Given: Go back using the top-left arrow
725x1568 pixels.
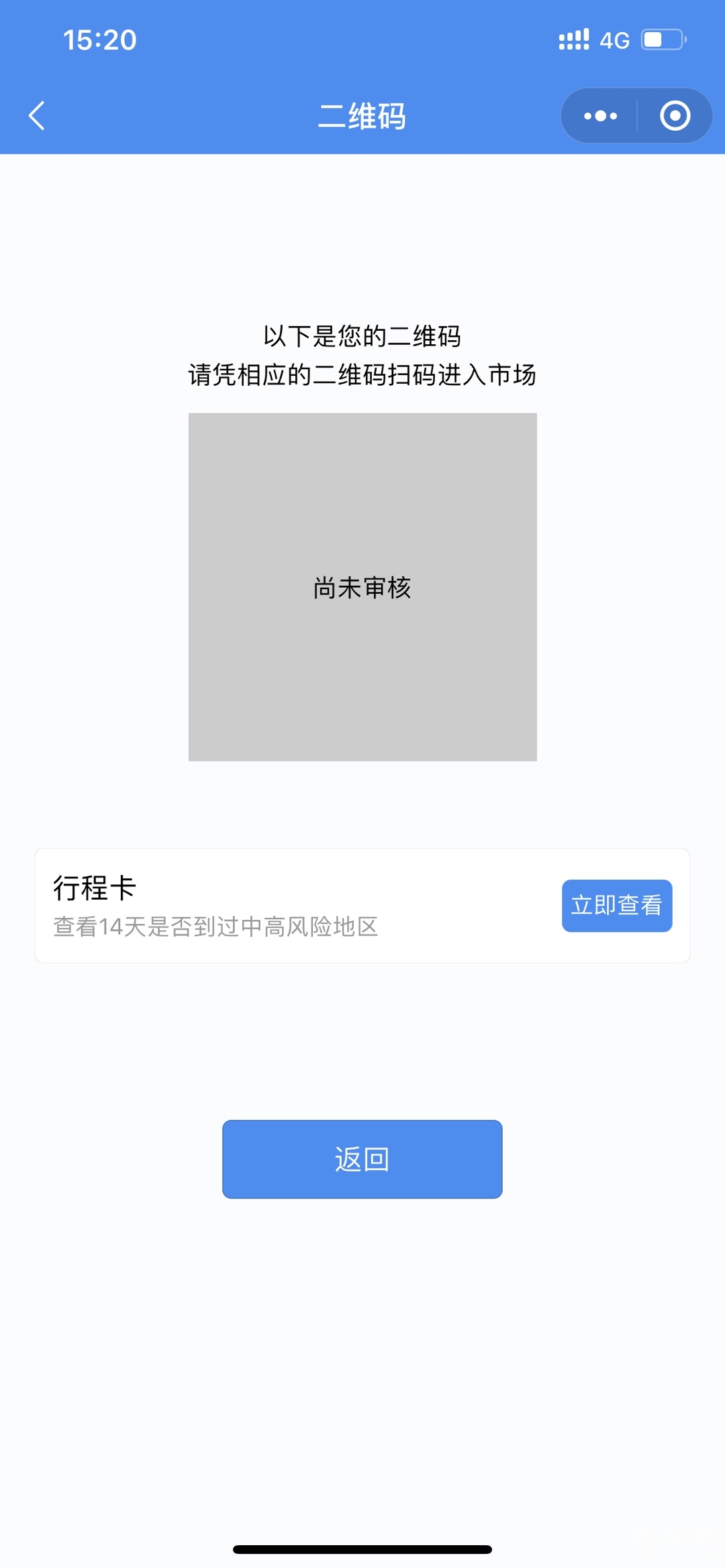Looking at the screenshot, I should [38, 115].
